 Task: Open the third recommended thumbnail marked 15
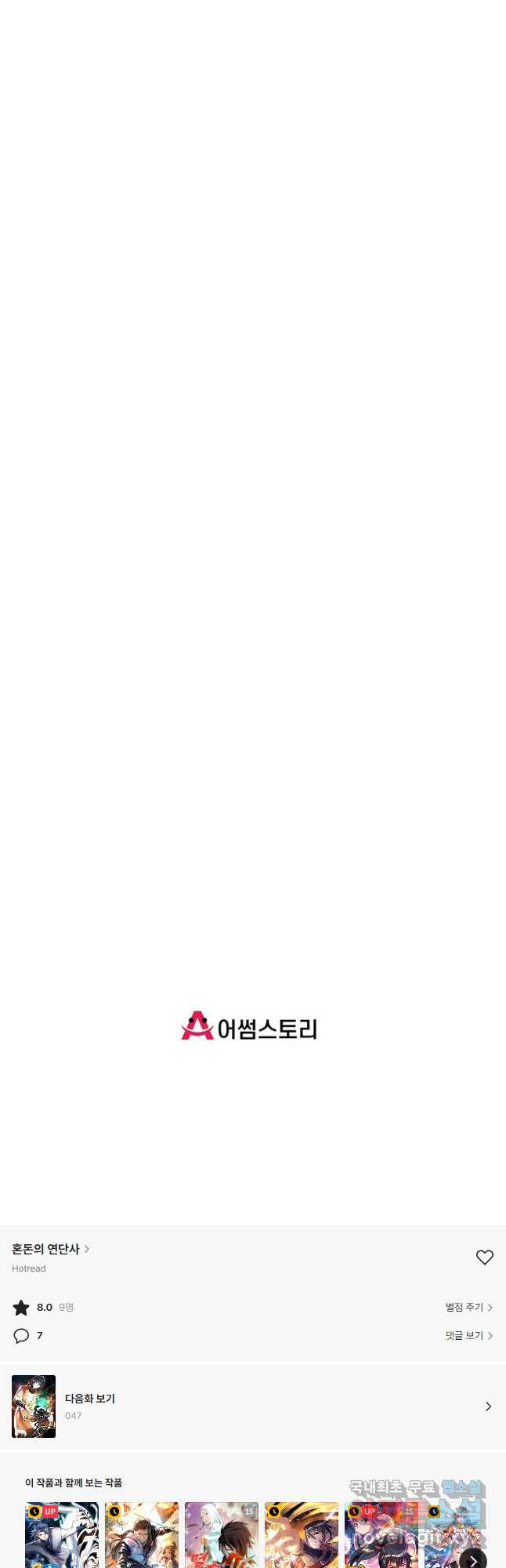[222, 1535]
